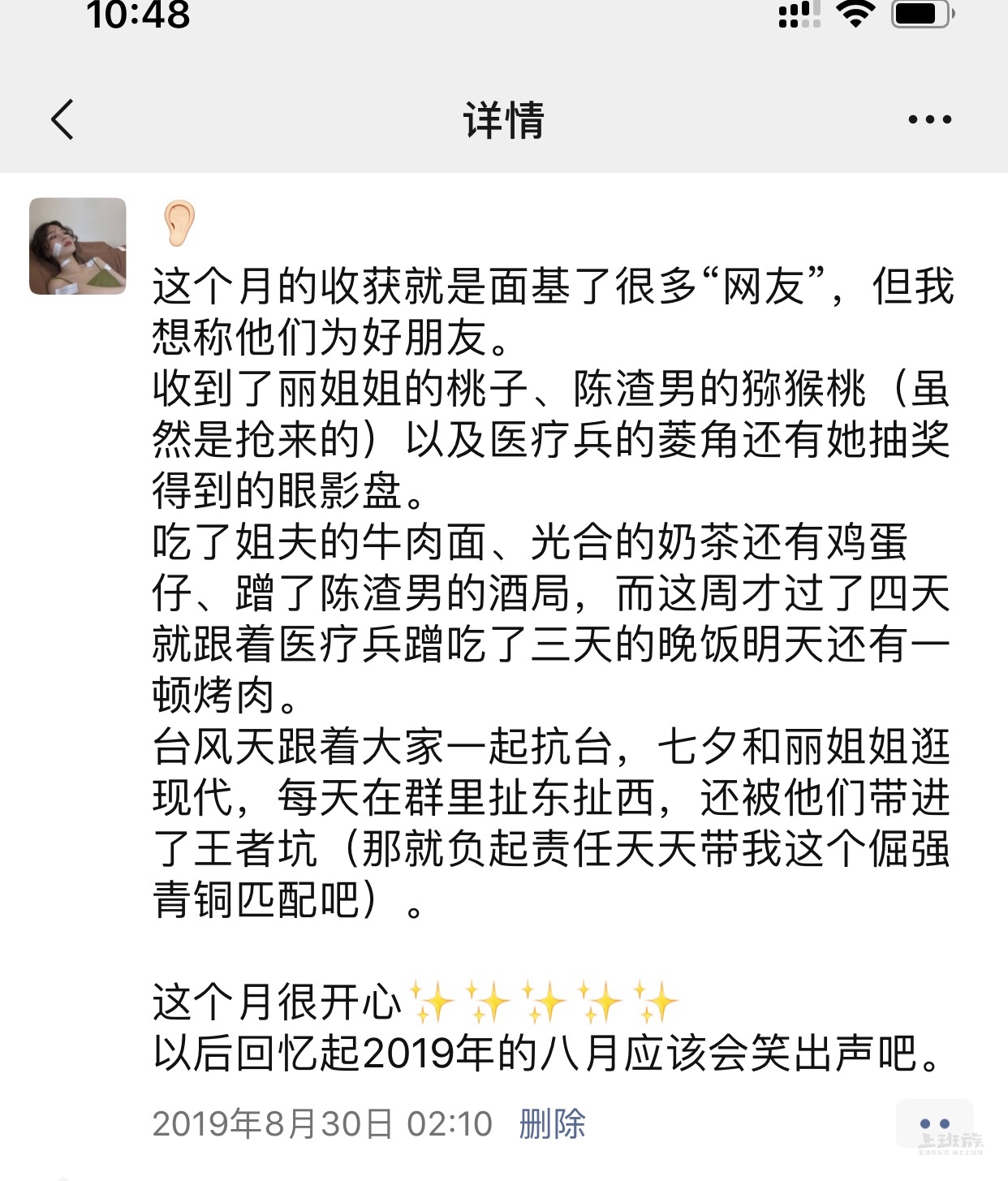Viewport: 1008px width, 1181px height.
Task: Open the three-dot overflow menu
Action: point(929,120)
